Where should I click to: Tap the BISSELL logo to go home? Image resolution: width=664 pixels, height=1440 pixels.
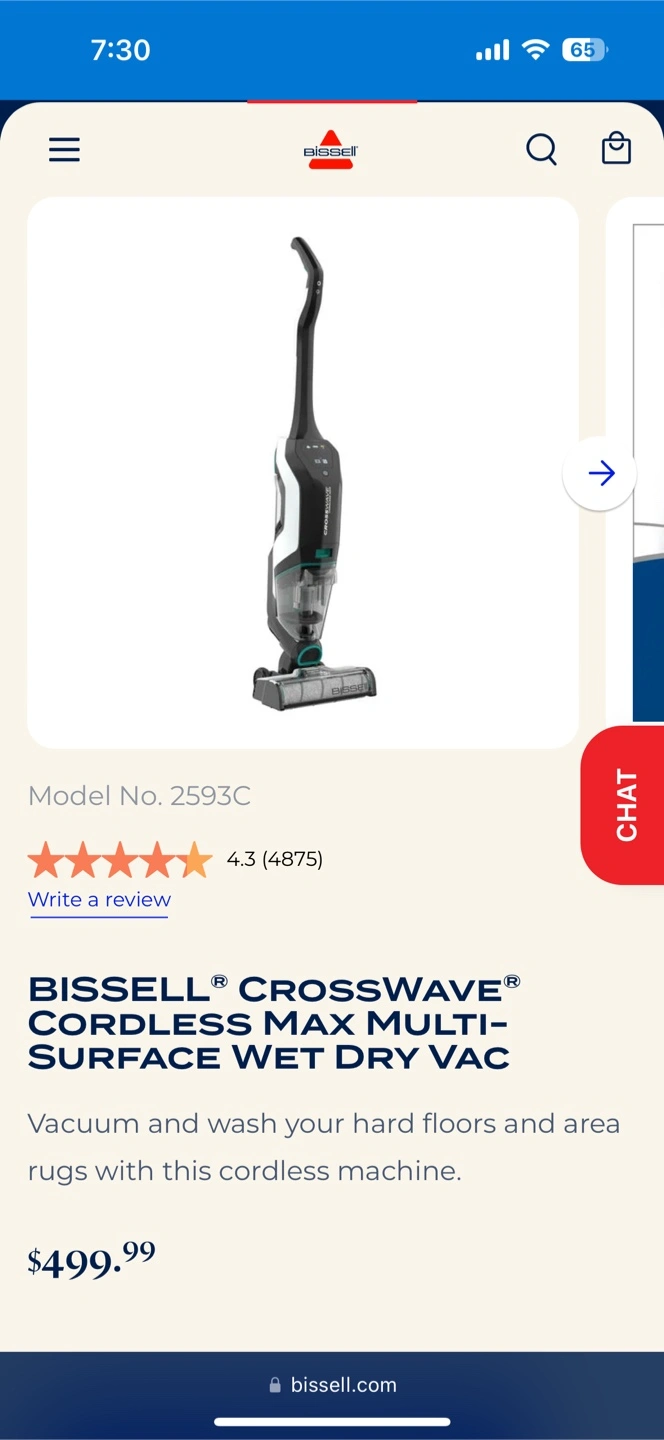pyautogui.click(x=331, y=150)
